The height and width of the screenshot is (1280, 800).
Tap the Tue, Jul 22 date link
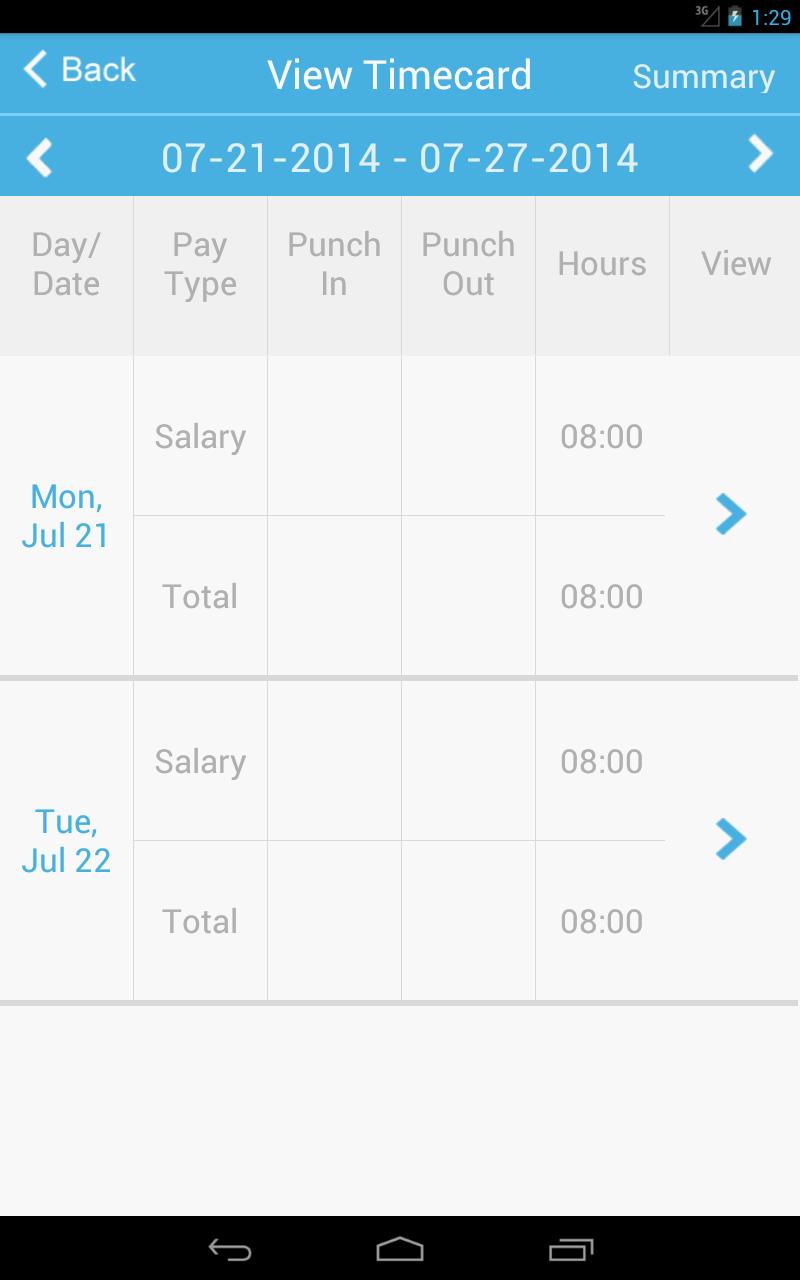click(x=66, y=840)
